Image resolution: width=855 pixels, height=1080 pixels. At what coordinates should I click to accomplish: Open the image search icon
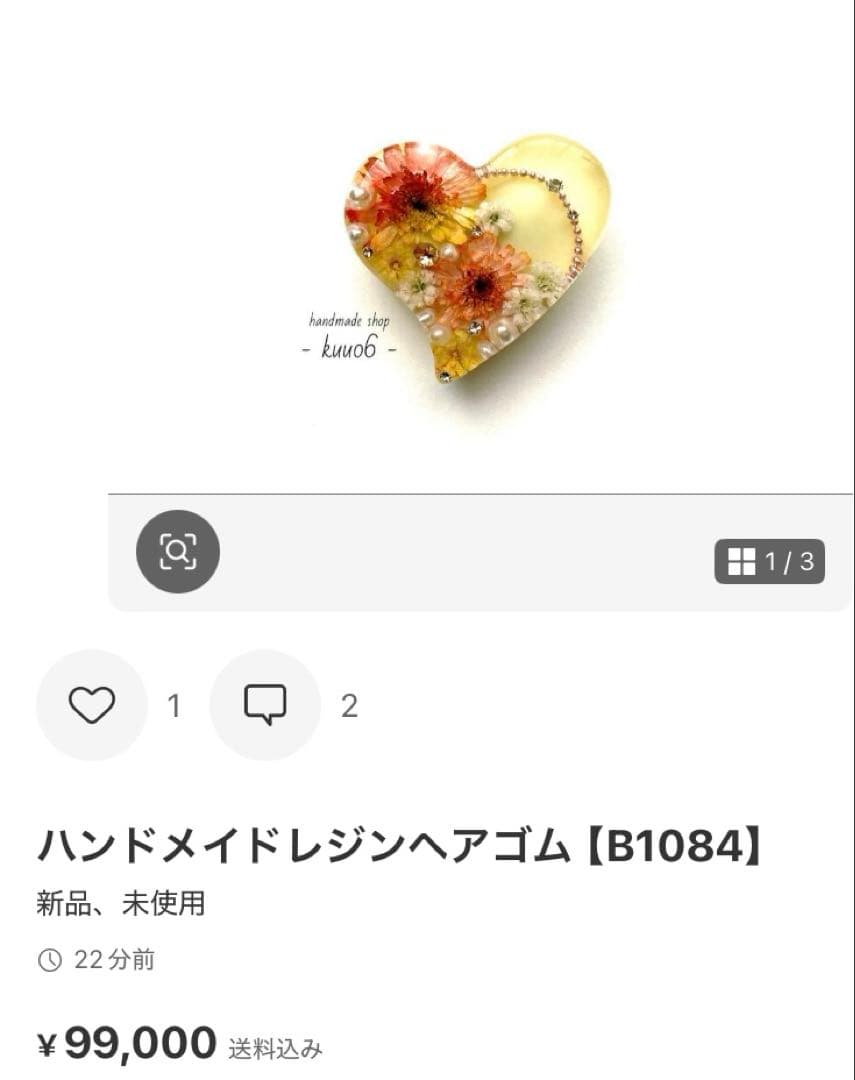[178, 552]
